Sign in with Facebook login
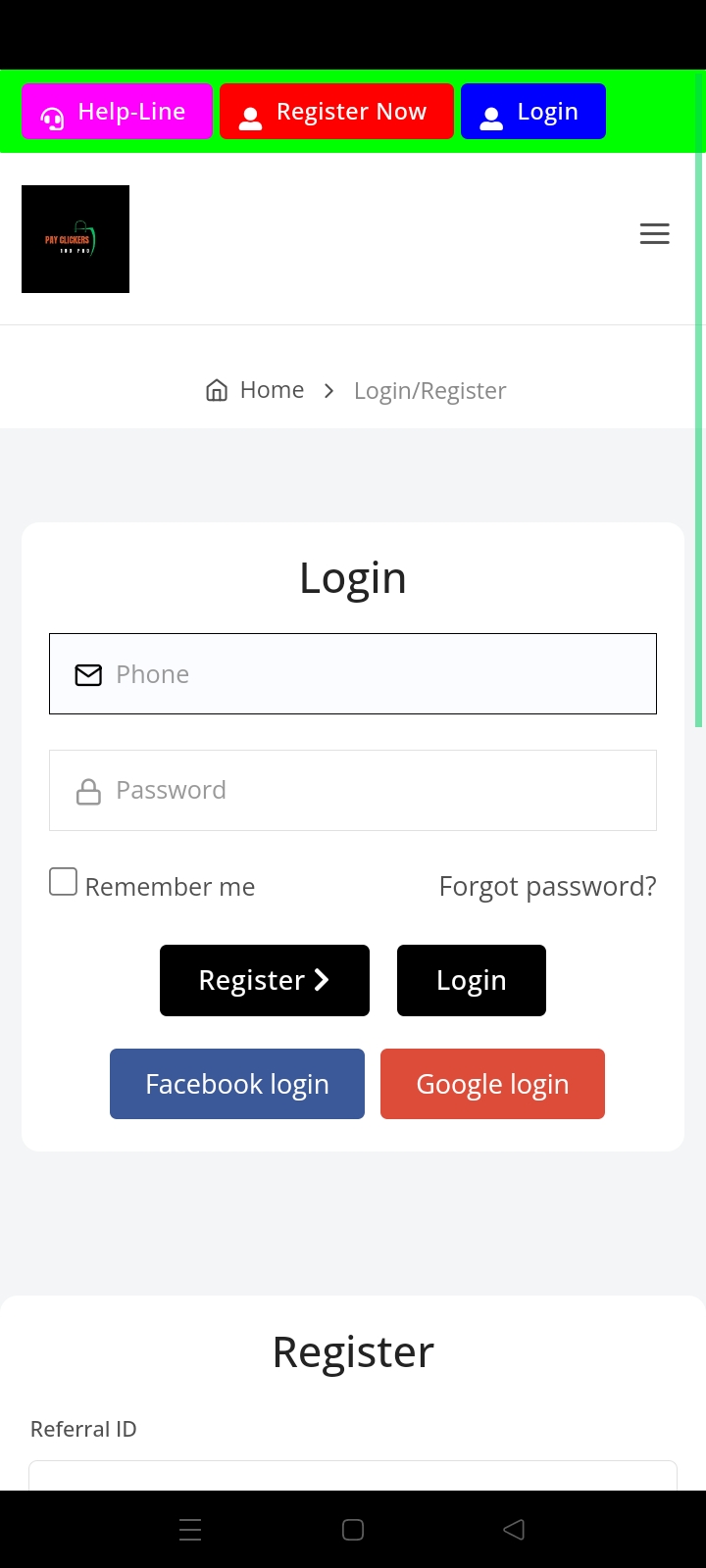Image resolution: width=706 pixels, height=1568 pixels. point(237,1084)
